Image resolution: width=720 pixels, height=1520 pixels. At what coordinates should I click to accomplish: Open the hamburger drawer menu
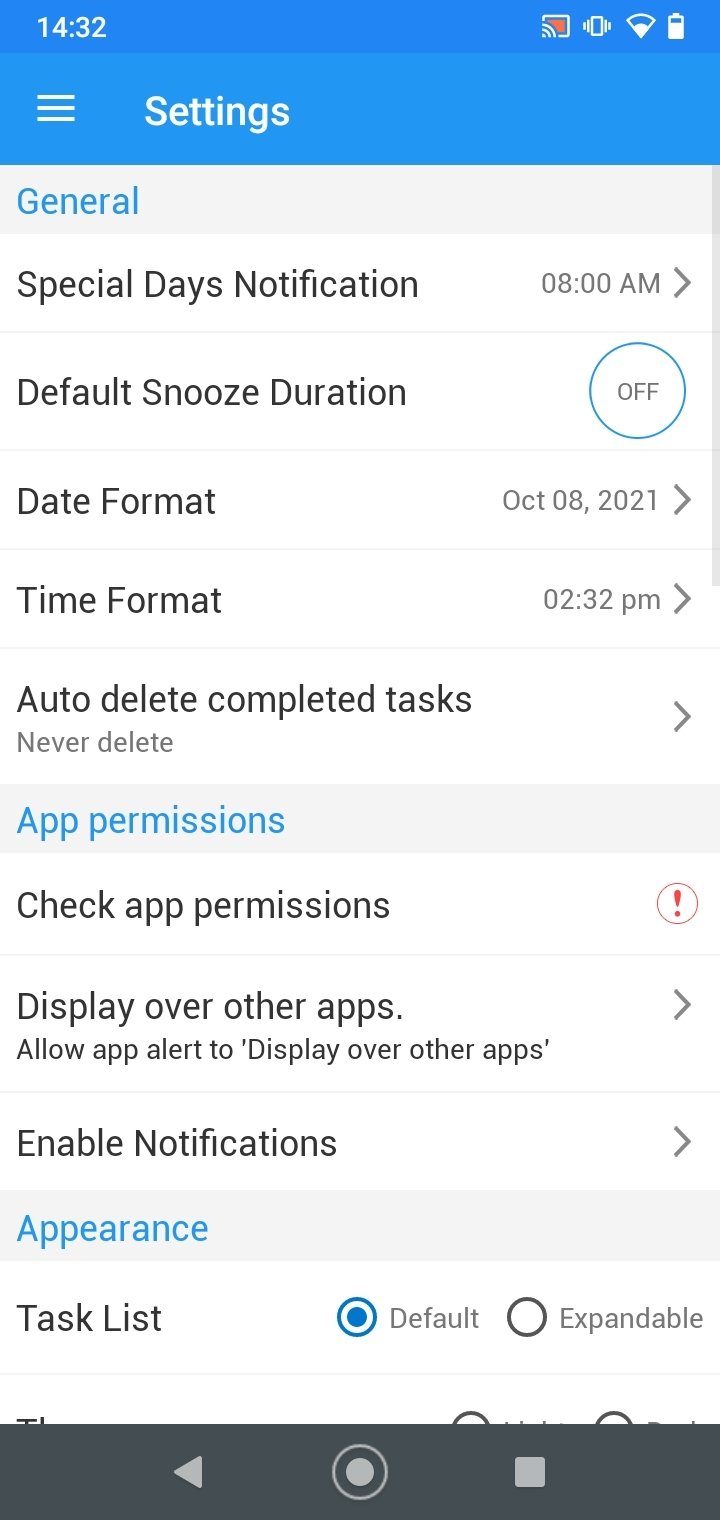pos(56,109)
